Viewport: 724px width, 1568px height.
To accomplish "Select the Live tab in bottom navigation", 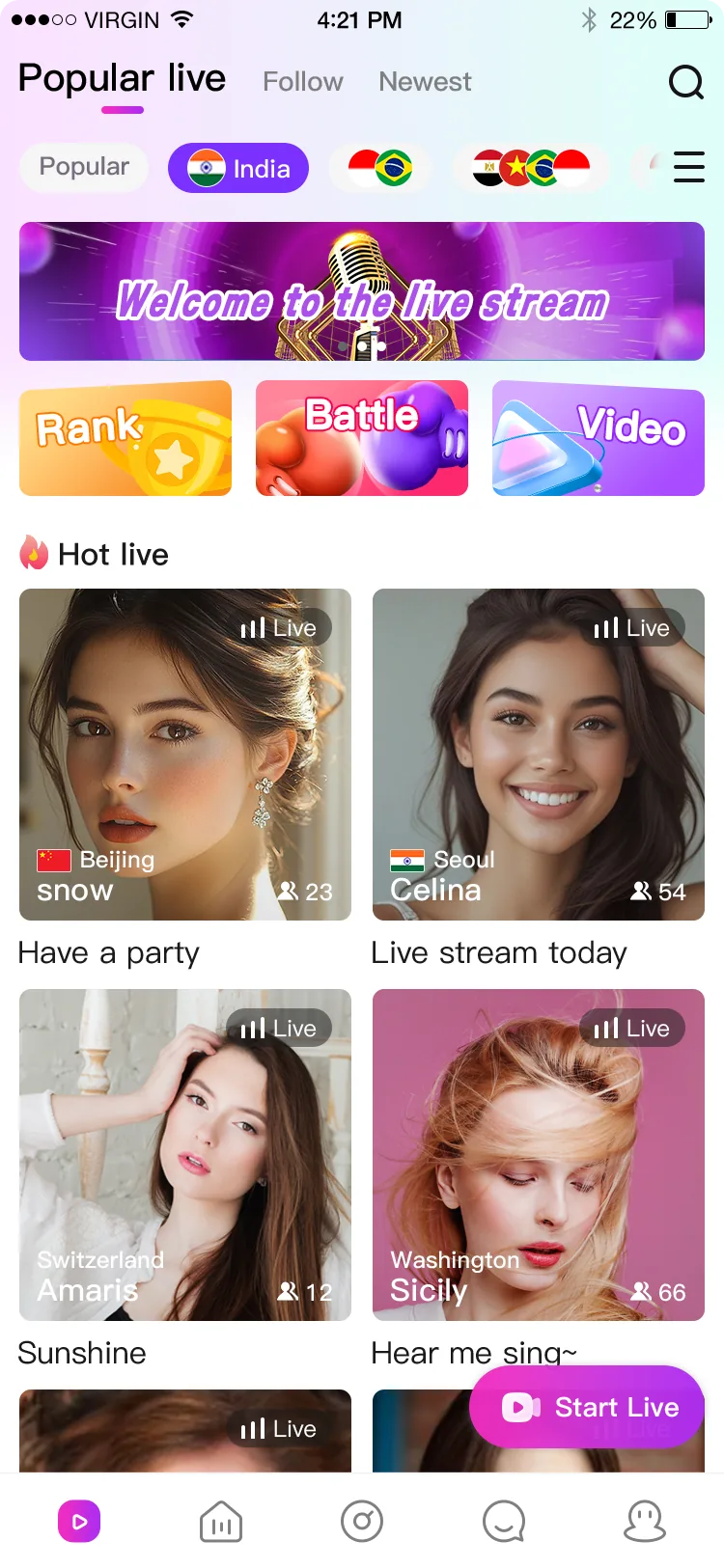I will click(79, 1520).
